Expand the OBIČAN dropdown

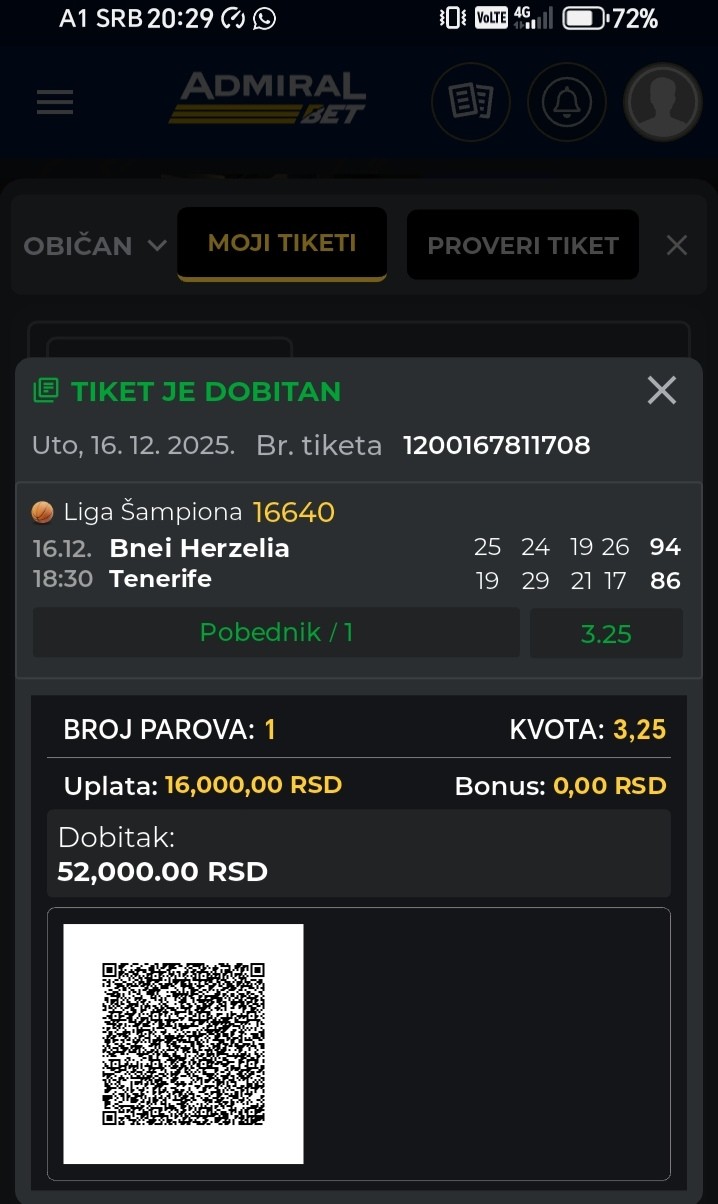coord(94,245)
